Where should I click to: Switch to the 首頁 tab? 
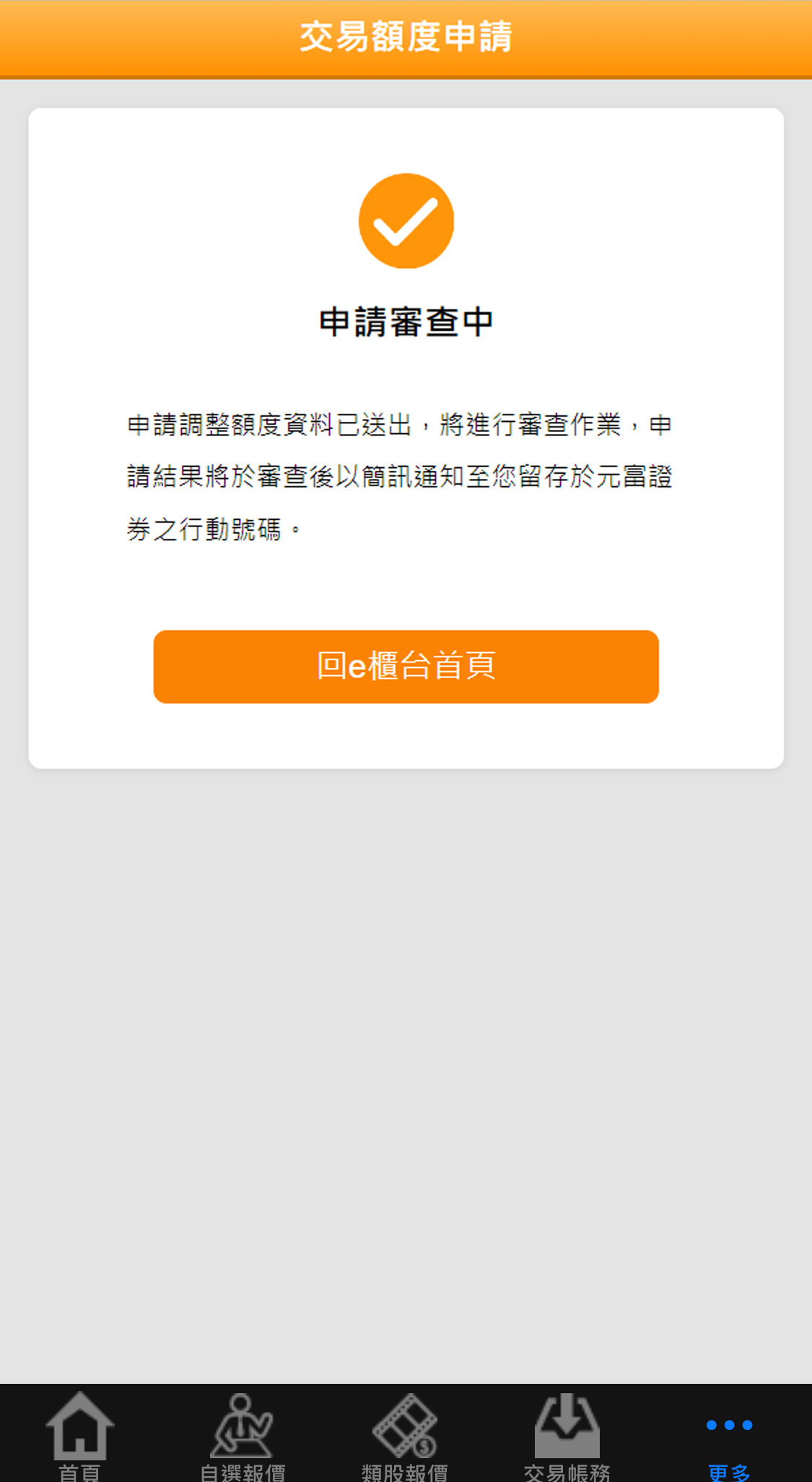pyautogui.click(x=80, y=1434)
